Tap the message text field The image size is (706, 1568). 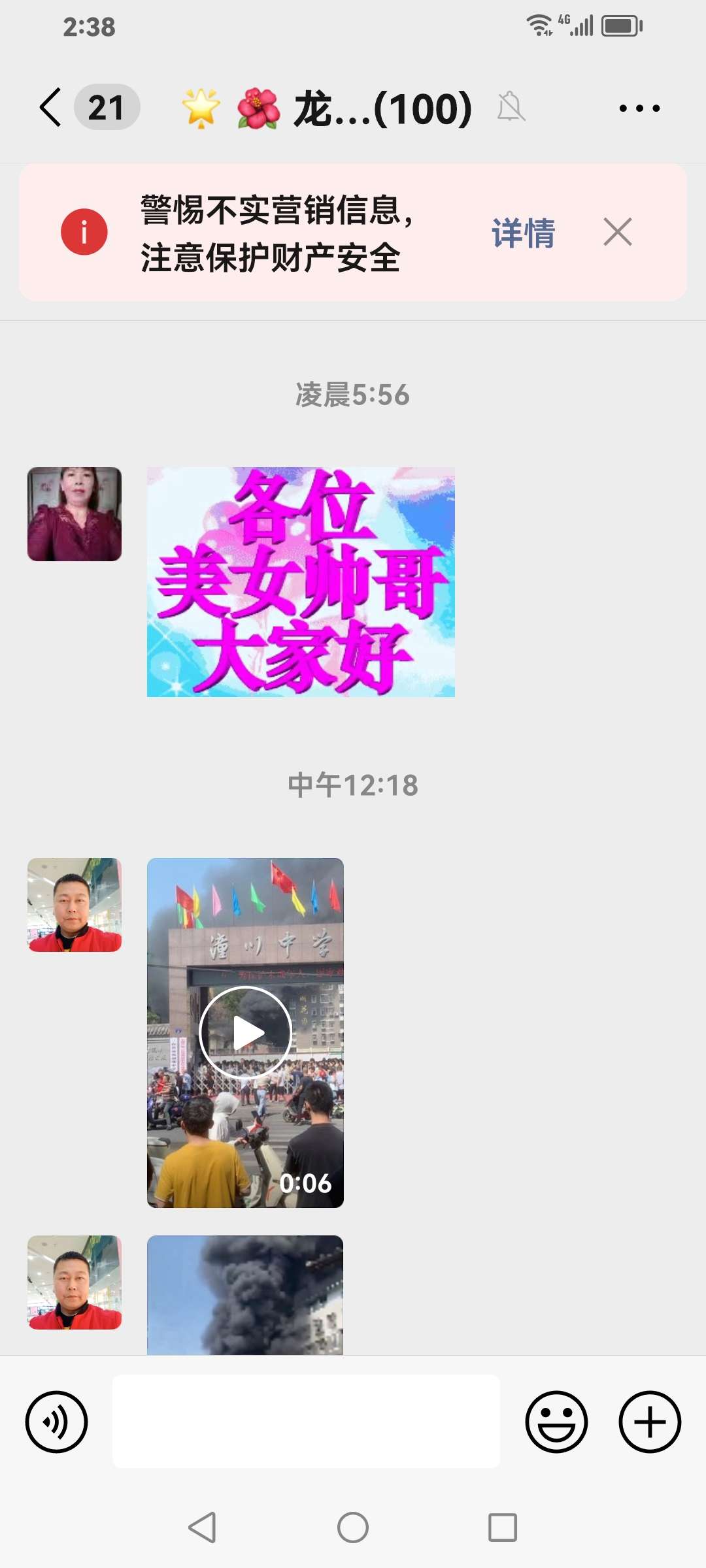click(x=306, y=1422)
